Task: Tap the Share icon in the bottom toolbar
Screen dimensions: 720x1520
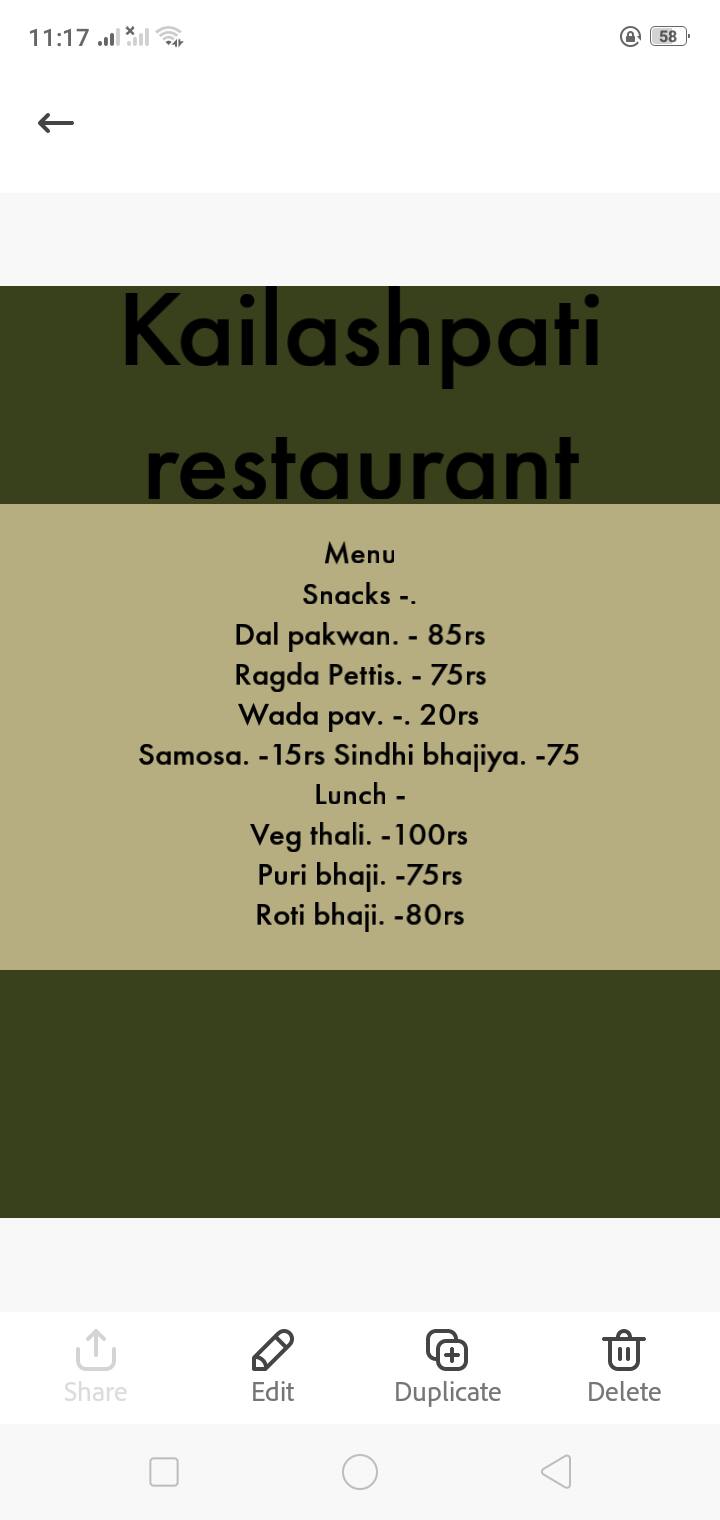Action: [x=94, y=1365]
